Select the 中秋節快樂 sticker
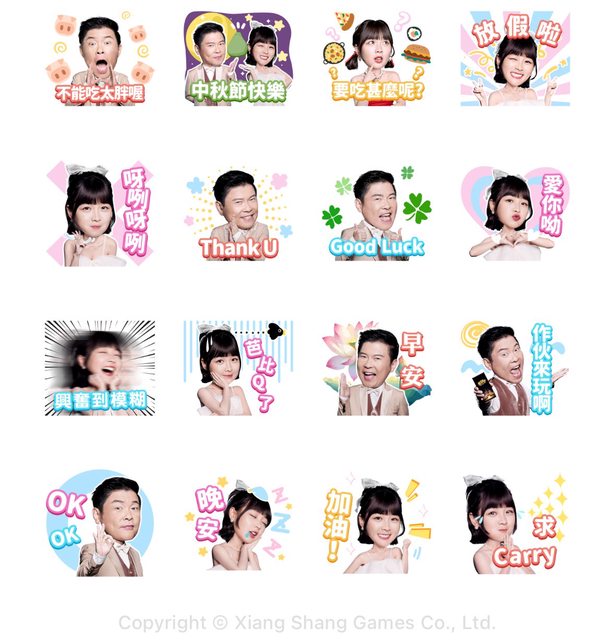The image size is (615, 640). pos(238,60)
